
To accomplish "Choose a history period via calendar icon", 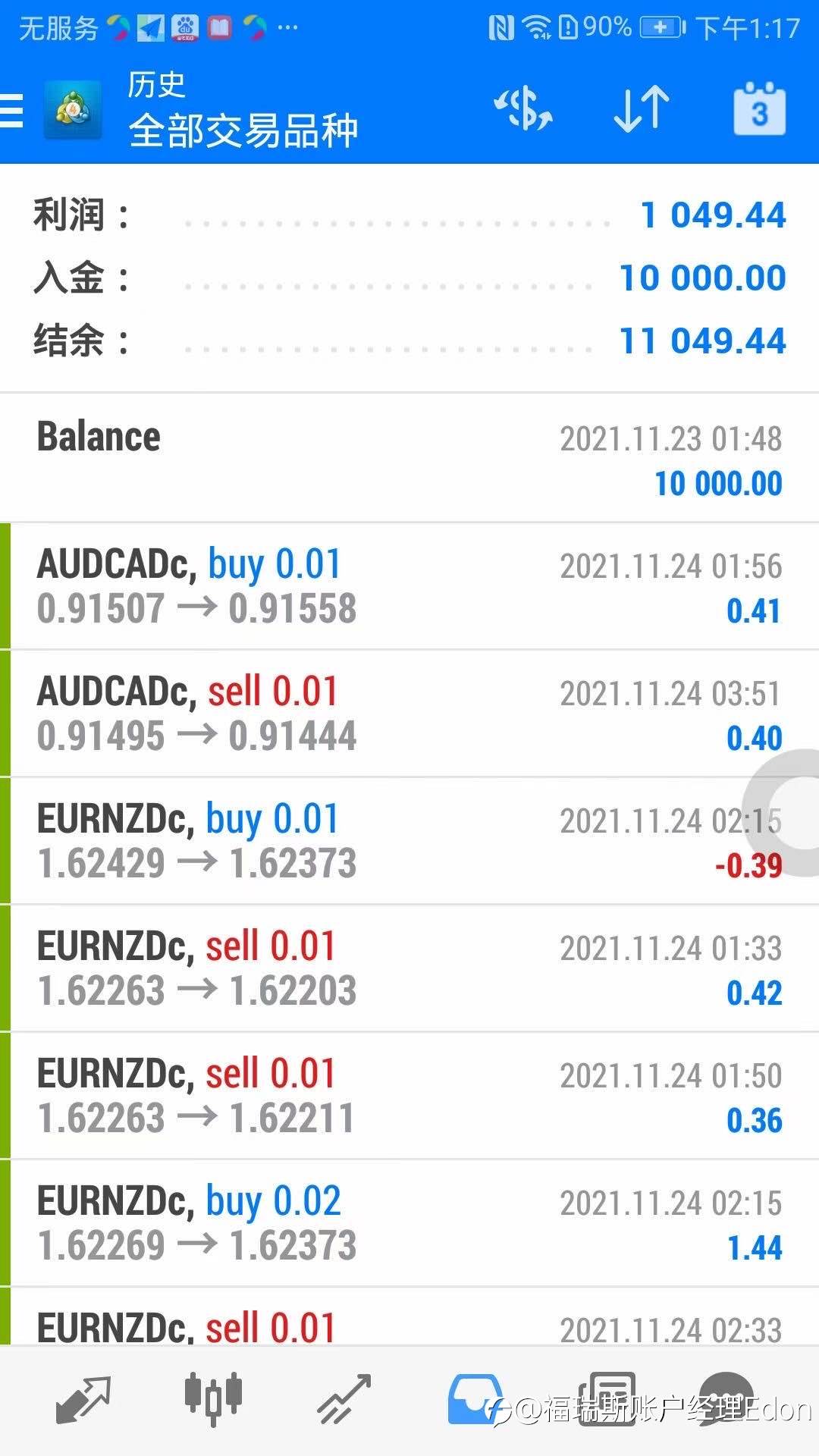I will click(759, 111).
